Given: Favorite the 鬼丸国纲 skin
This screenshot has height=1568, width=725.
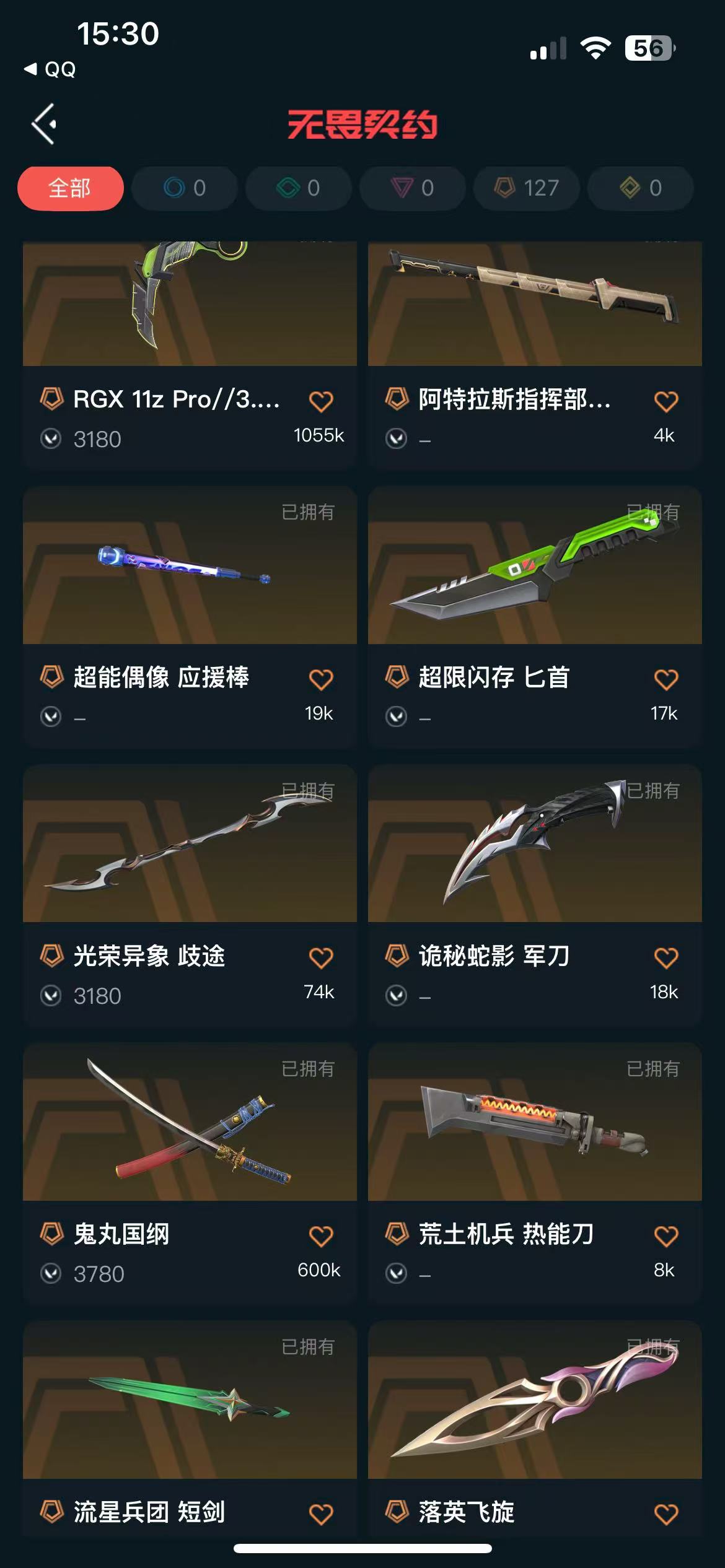Looking at the screenshot, I should coord(321,1236).
